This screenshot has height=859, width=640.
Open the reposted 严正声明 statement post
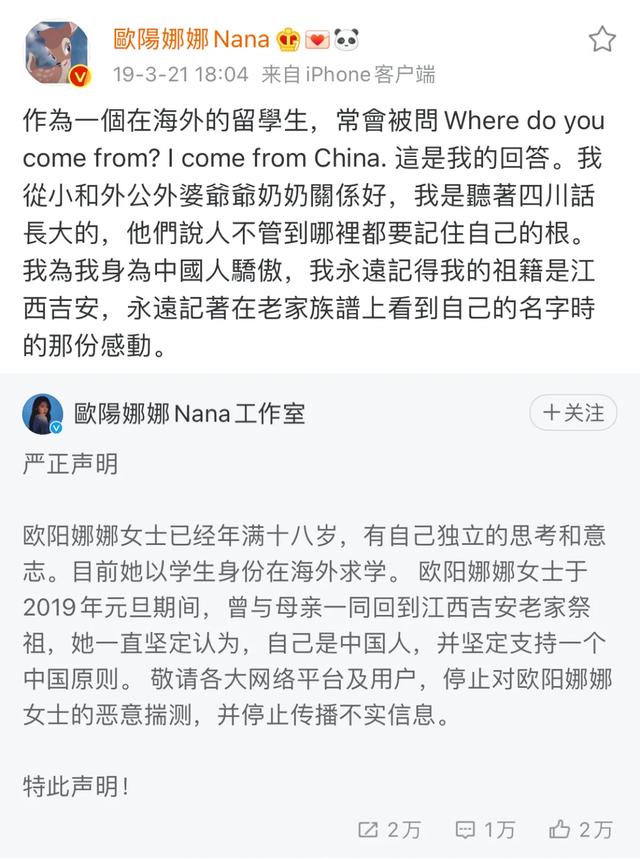pyautogui.click(x=320, y=620)
